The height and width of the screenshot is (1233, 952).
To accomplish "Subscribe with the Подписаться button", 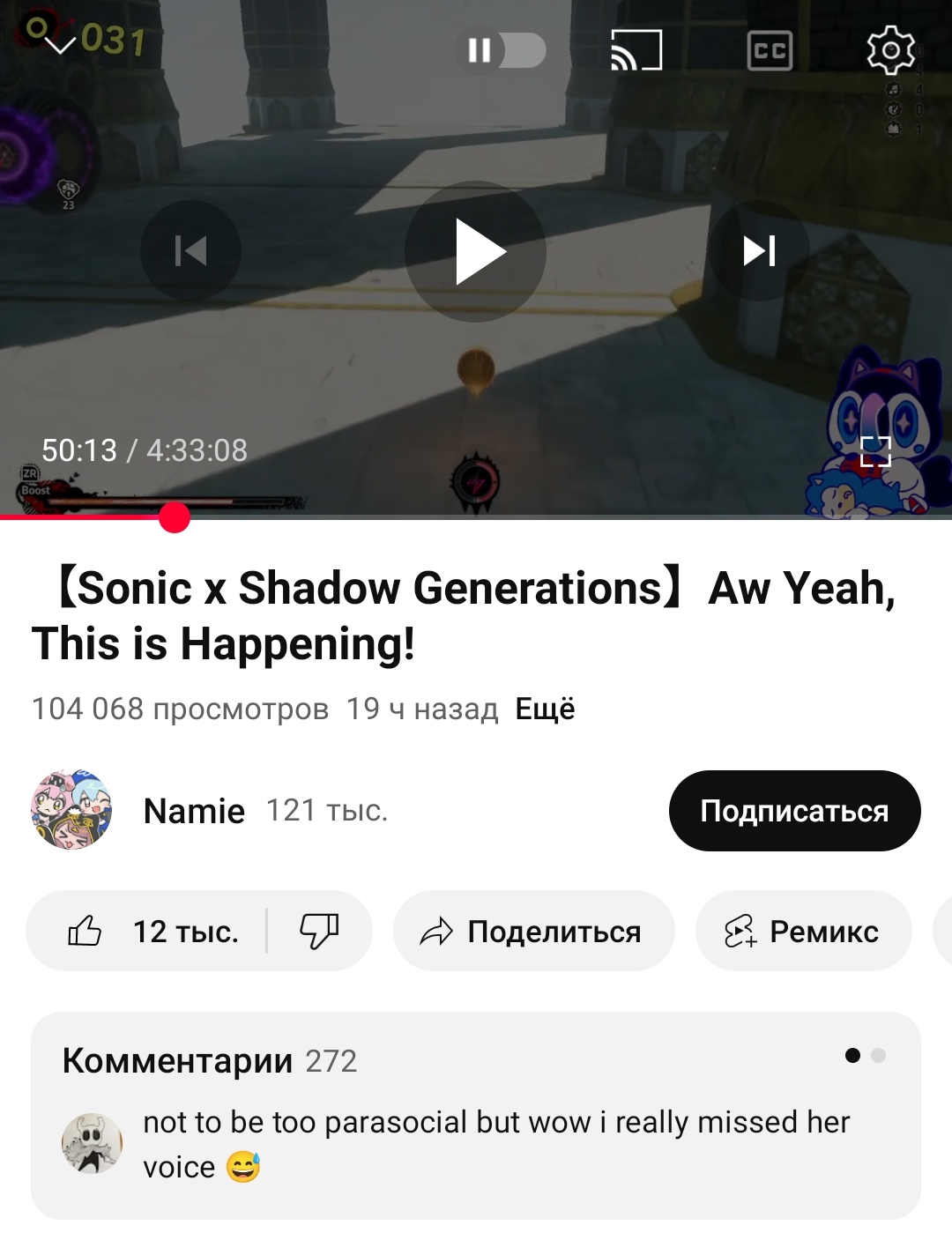I will tap(794, 811).
